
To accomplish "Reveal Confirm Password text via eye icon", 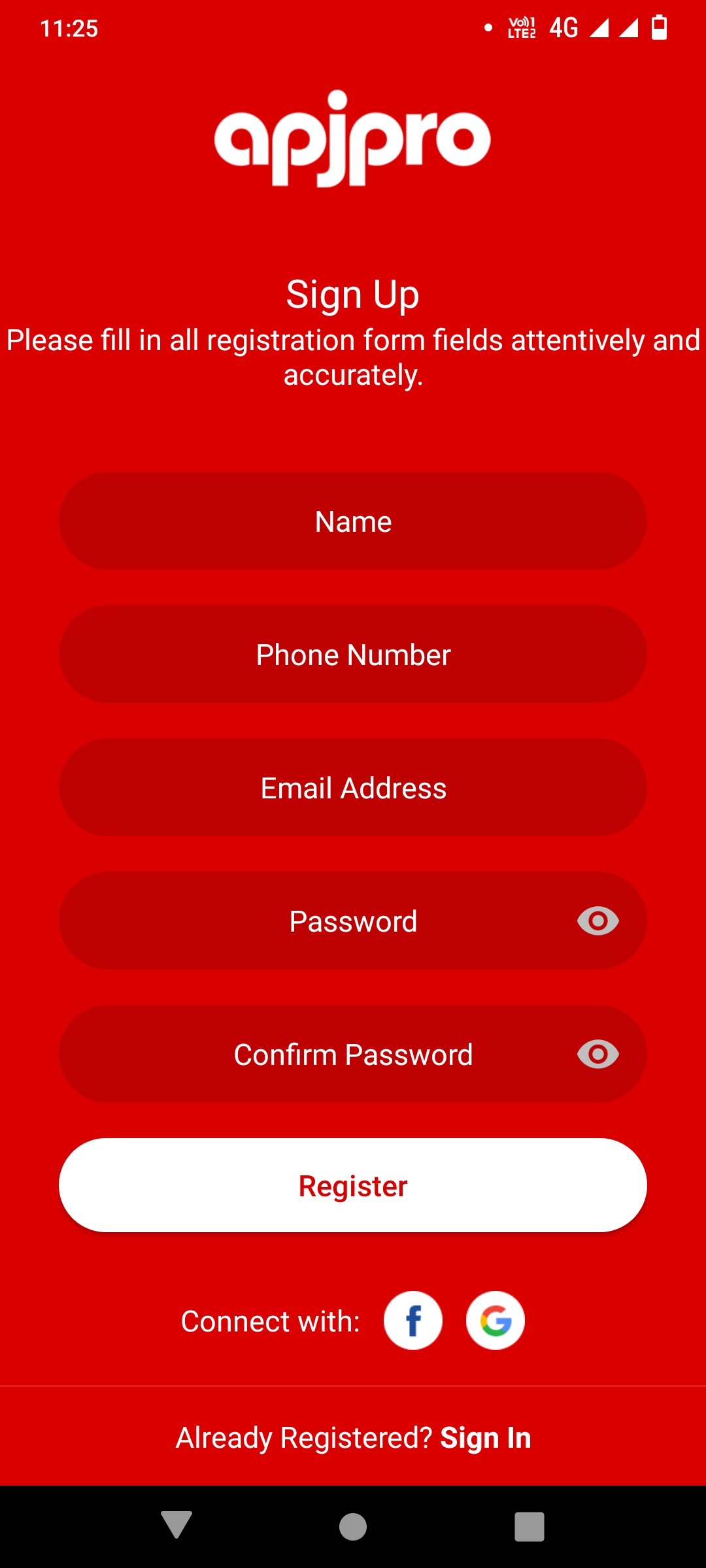I will click(597, 1054).
